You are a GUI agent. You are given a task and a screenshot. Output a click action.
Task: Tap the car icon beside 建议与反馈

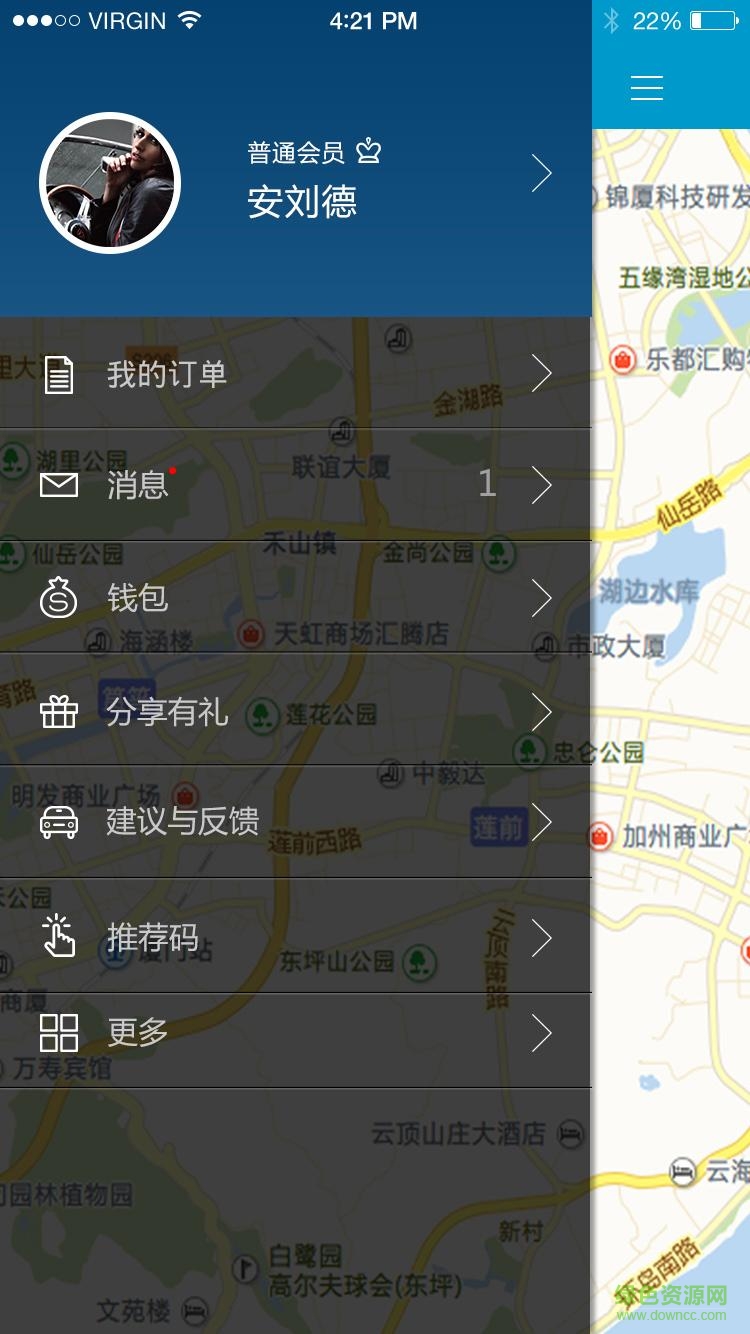pyautogui.click(x=59, y=823)
